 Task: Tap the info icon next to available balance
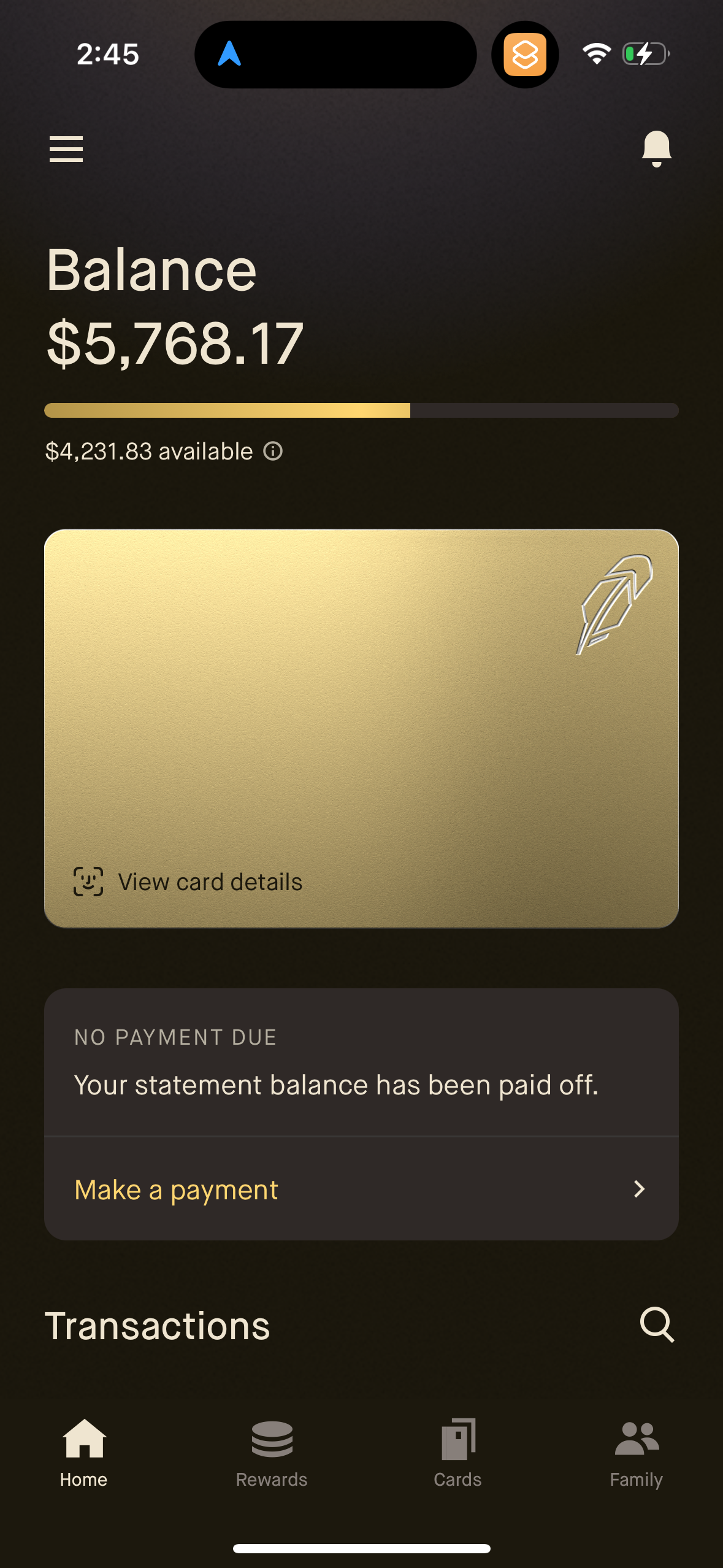click(x=273, y=452)
